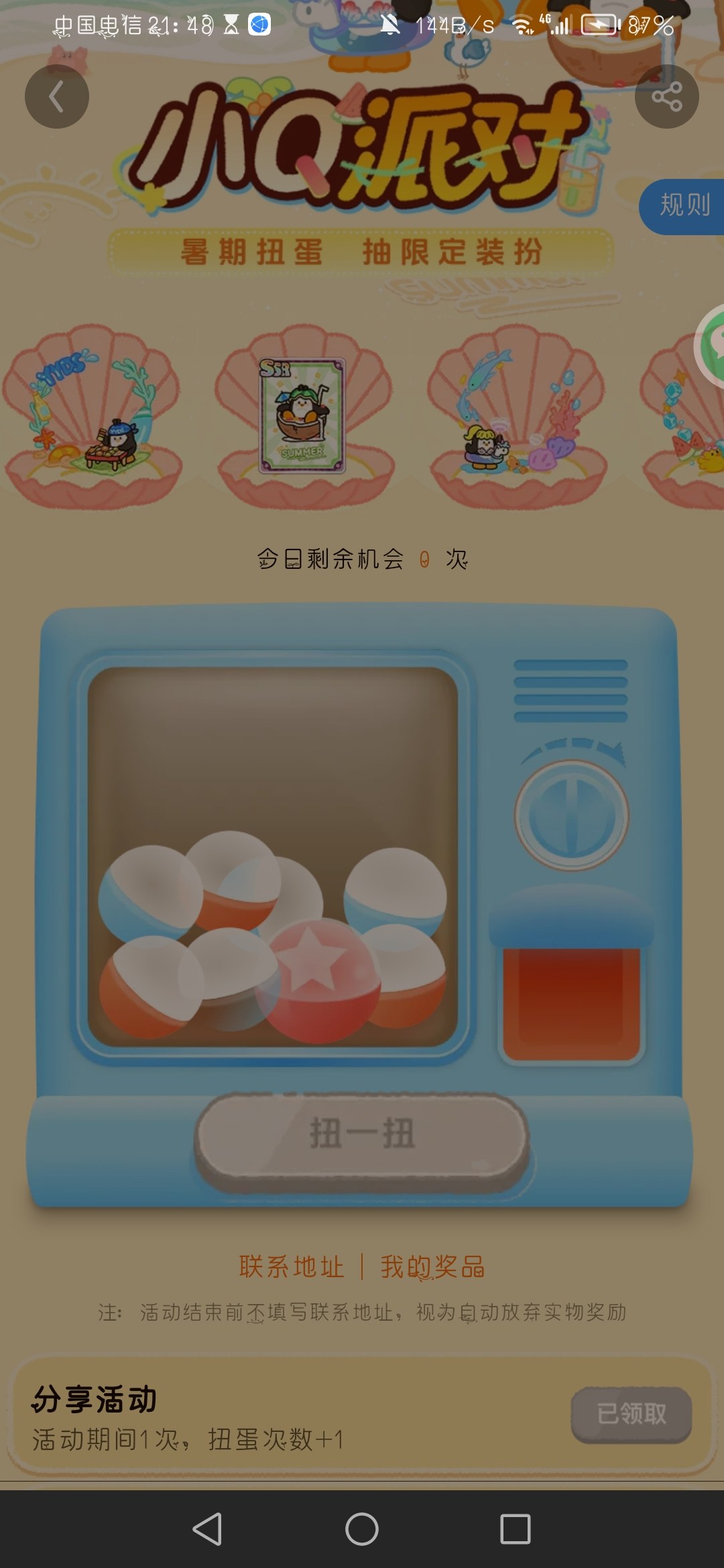Screen dimensions: 724x1568
Task: Tap the 扭一扭 gashapon button
Action: point(362,1135)
